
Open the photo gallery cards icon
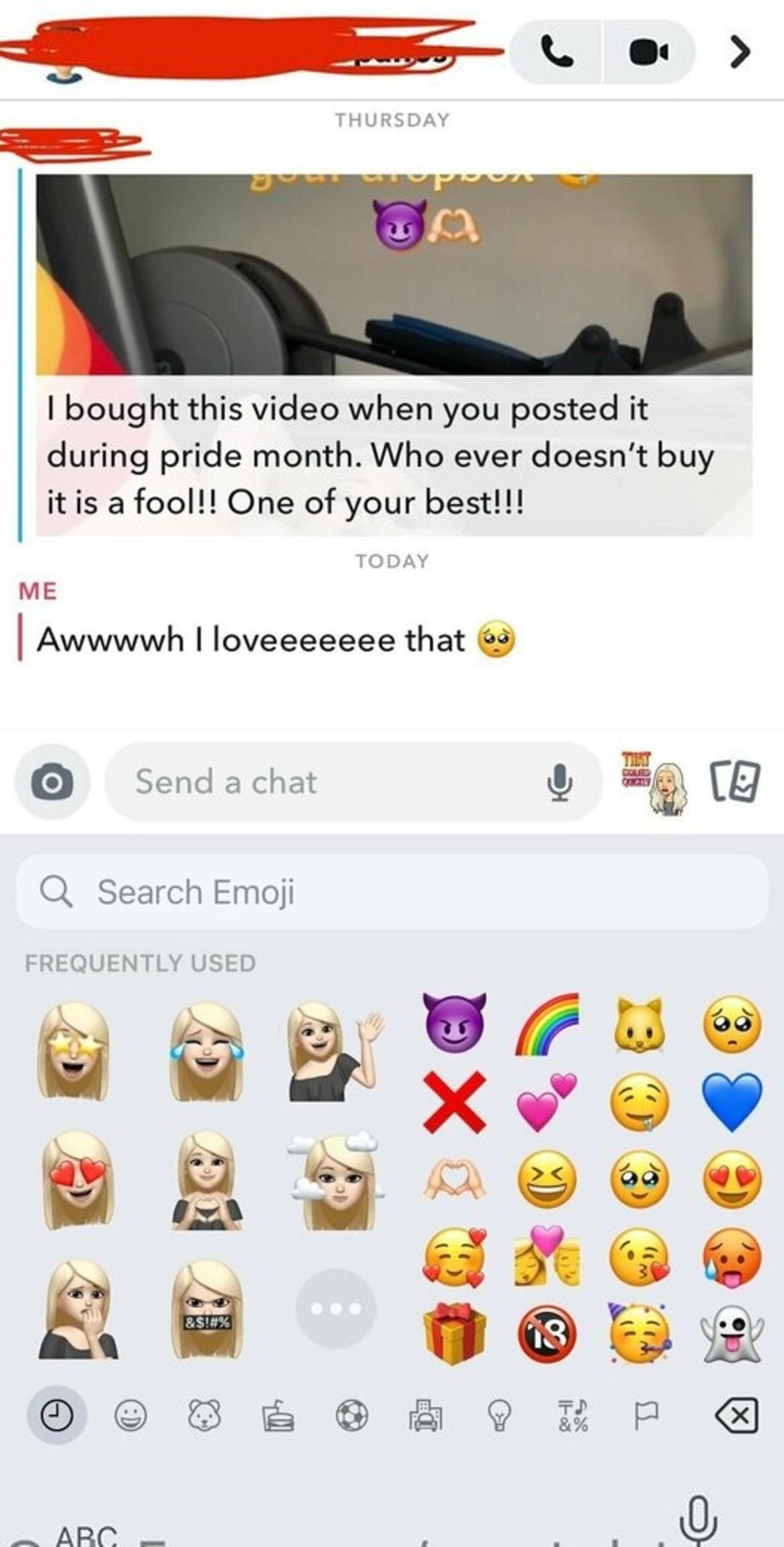(736, 782)
